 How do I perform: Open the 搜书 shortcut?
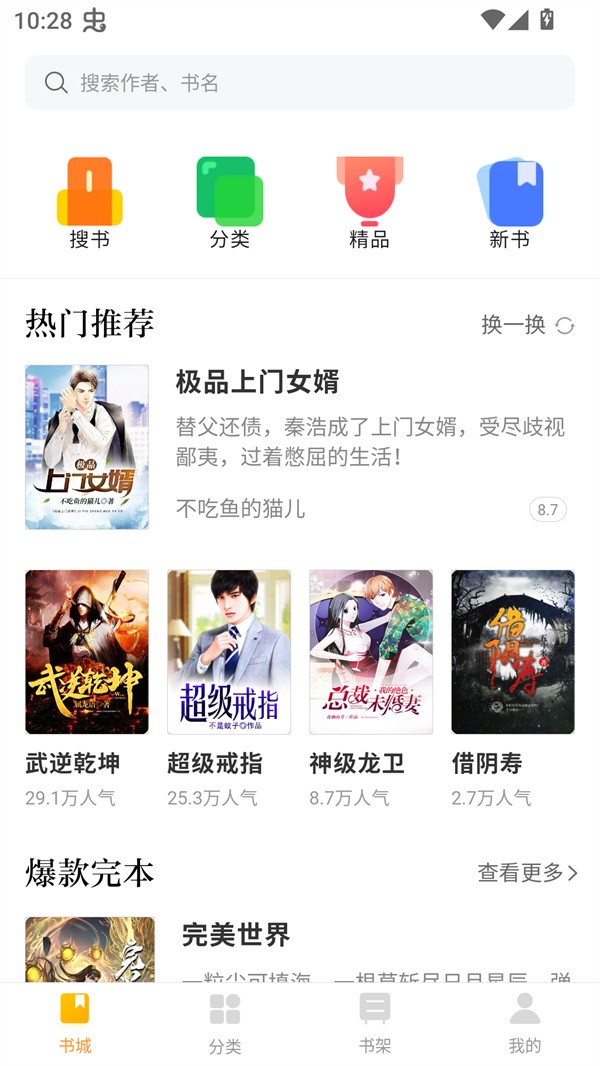click(90, 201)
